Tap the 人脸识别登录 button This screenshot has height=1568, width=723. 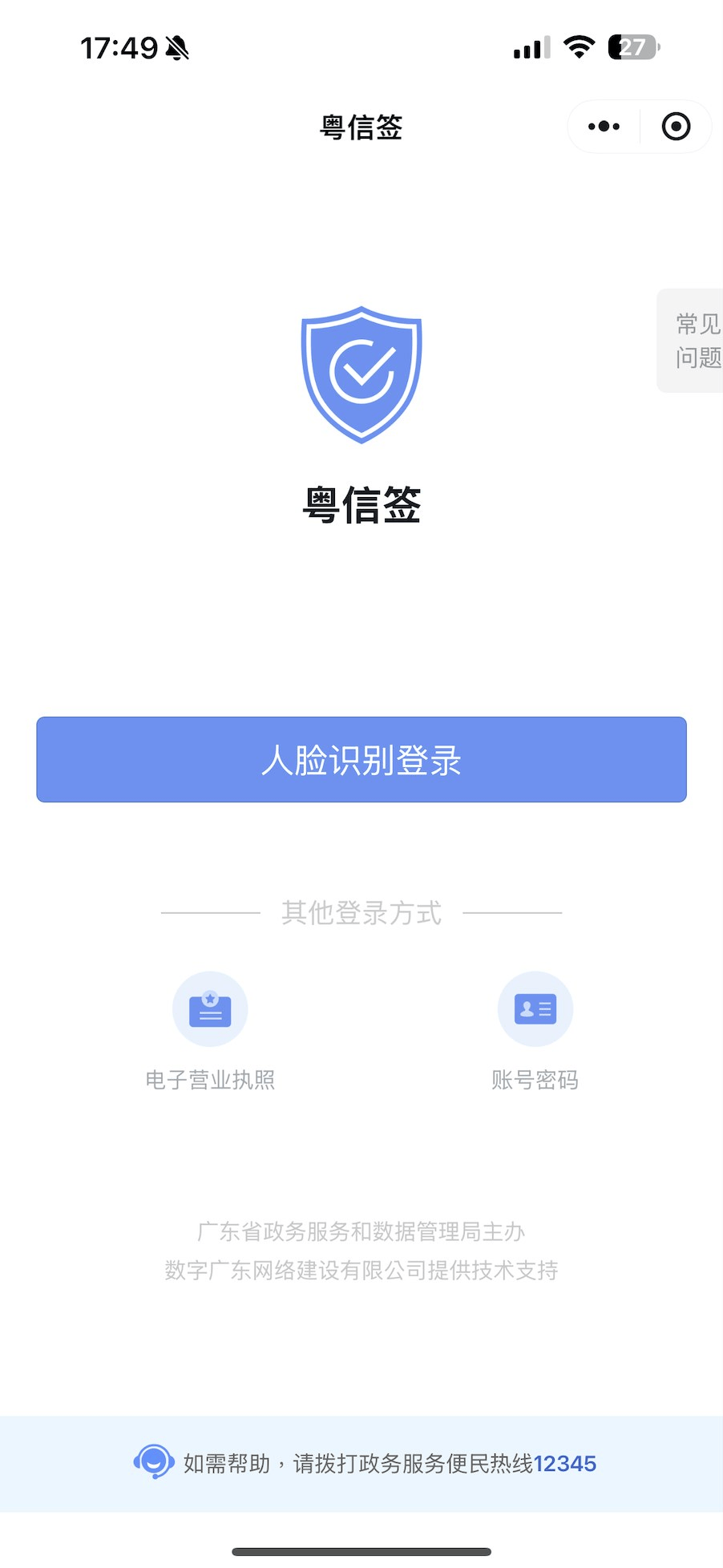361,759
